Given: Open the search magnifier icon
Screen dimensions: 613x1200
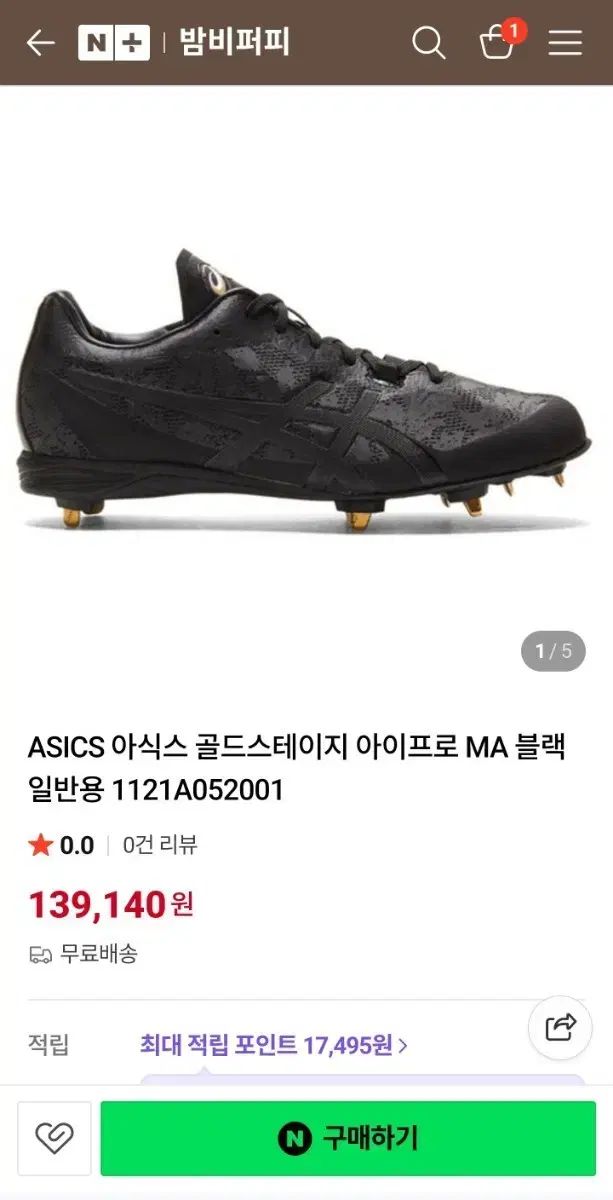Looking at the screenshot, I should [x=428, y=43].
